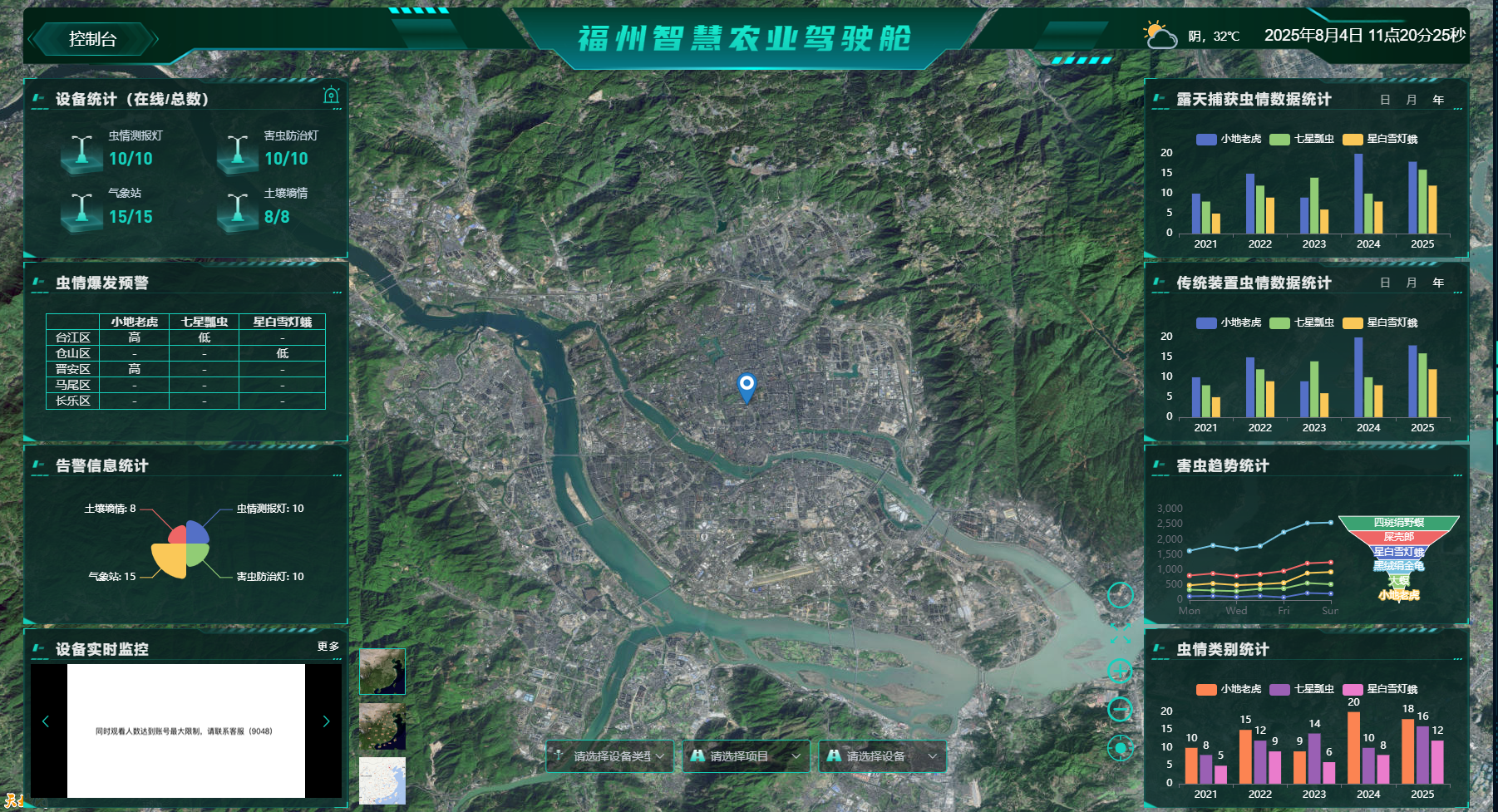This screenshot has height=812, width=1498.
Task: Toggle map fullscreen arrows
Action: point(1120,633)
